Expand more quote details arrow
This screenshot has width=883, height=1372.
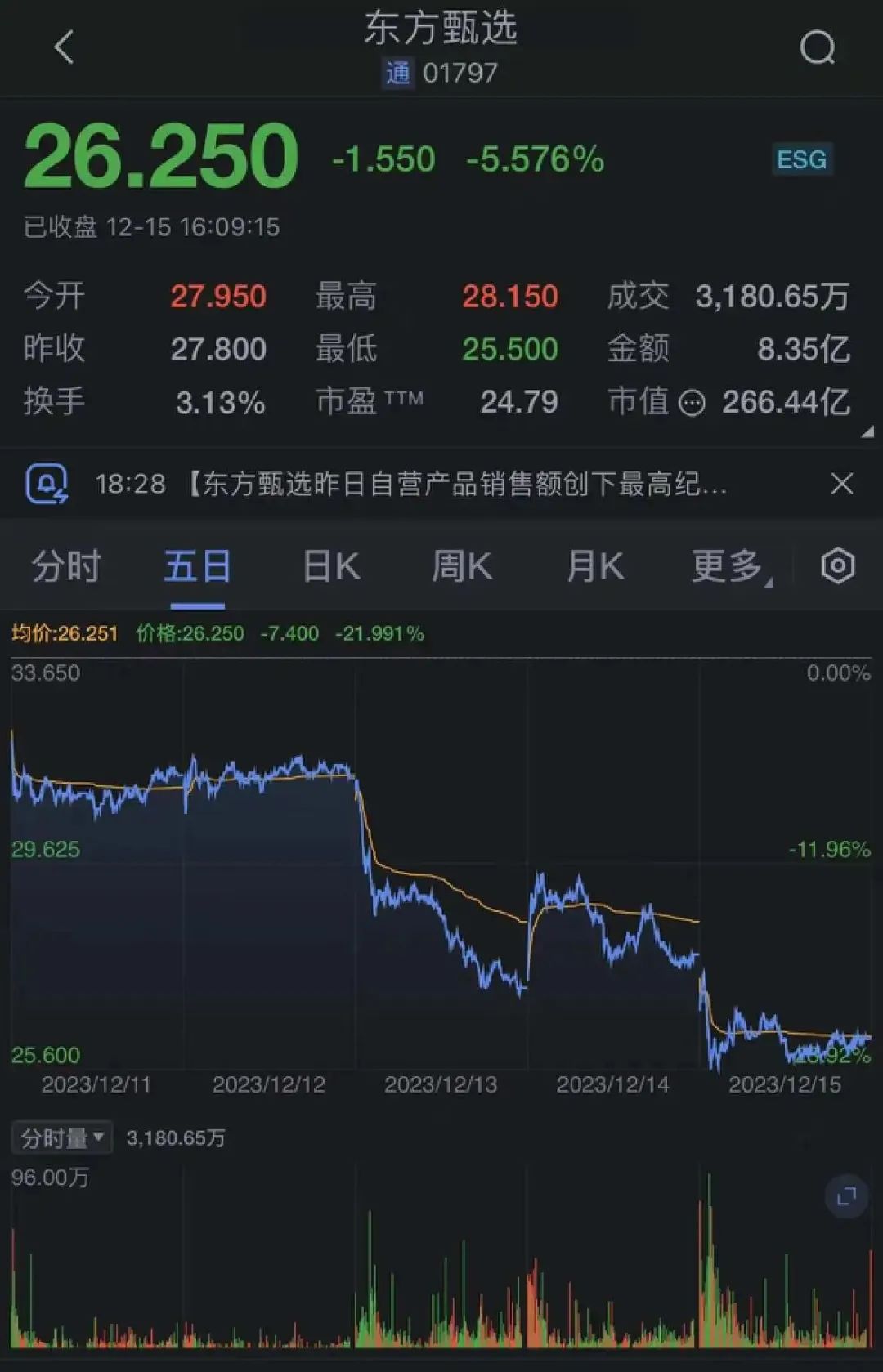(867, 432)
